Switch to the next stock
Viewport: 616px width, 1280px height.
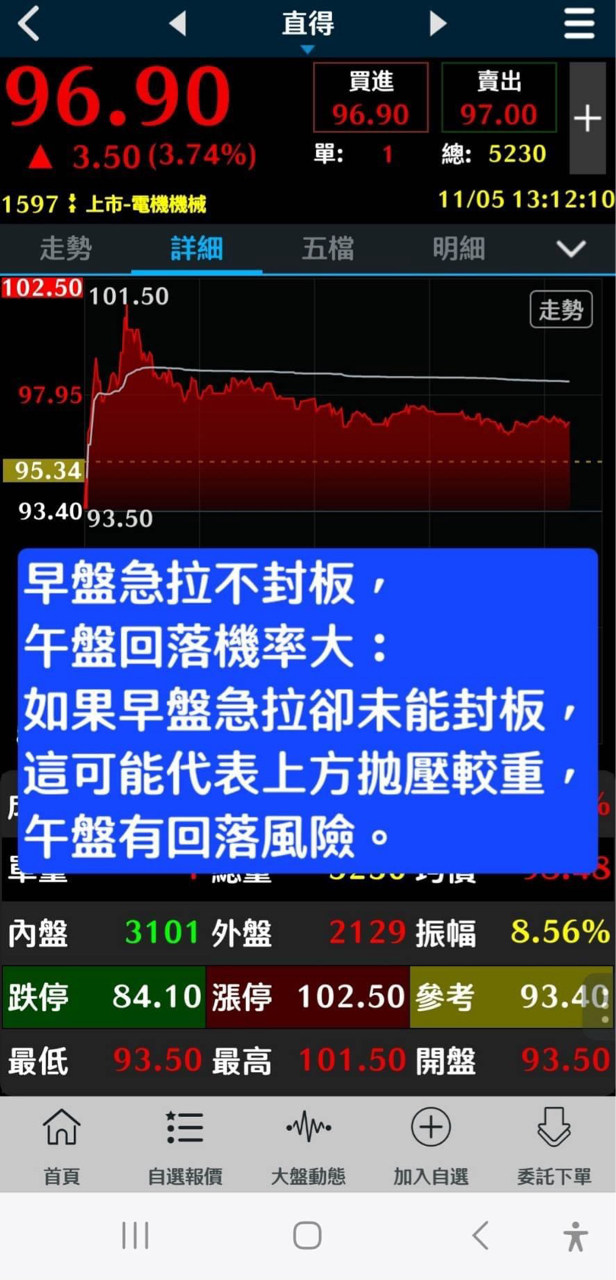(x=437, y=24)
